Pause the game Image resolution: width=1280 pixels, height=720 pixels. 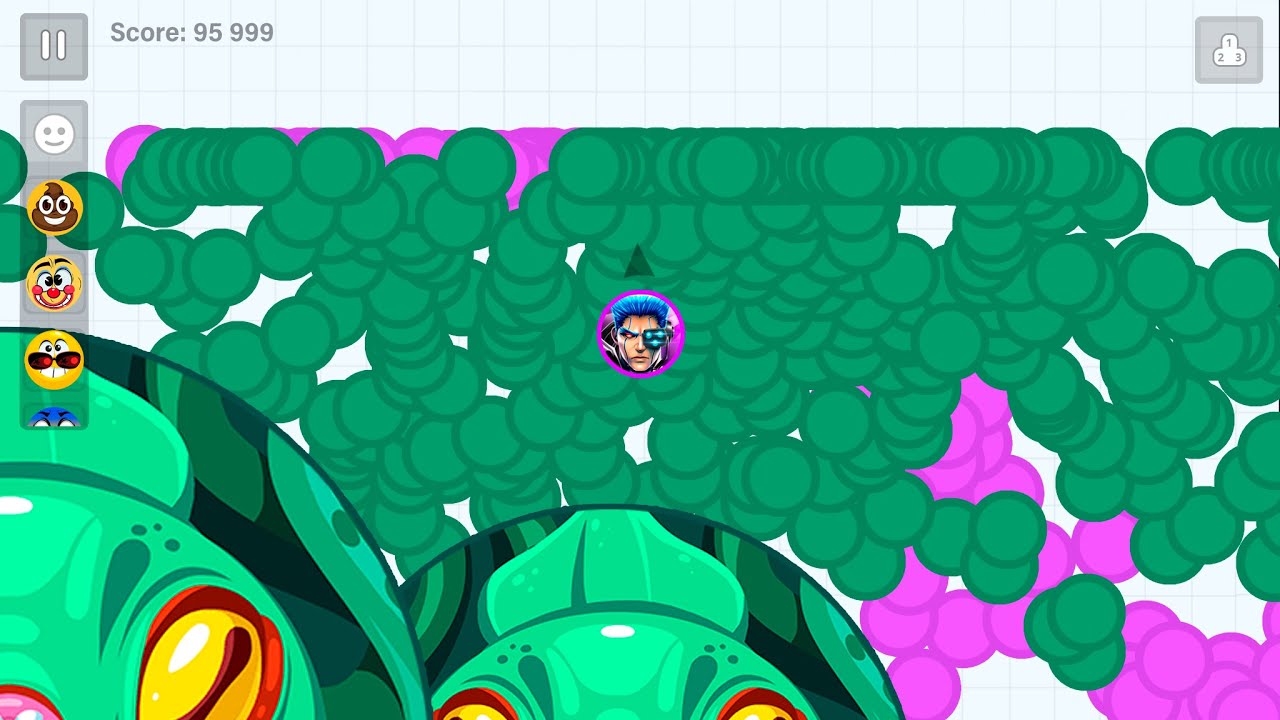click(x=54, y=46)
